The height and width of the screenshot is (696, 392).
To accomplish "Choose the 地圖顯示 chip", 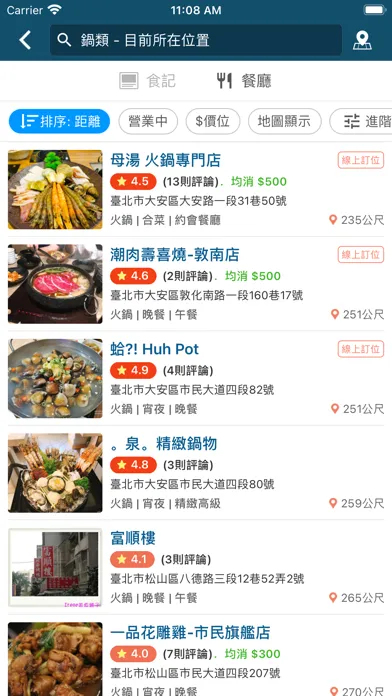I will point(285,121).
